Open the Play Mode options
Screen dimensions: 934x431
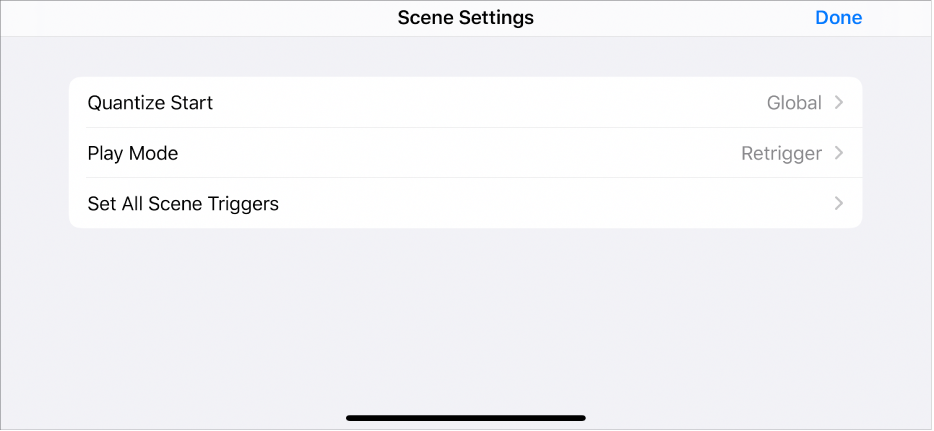click(x=465, y=154)
